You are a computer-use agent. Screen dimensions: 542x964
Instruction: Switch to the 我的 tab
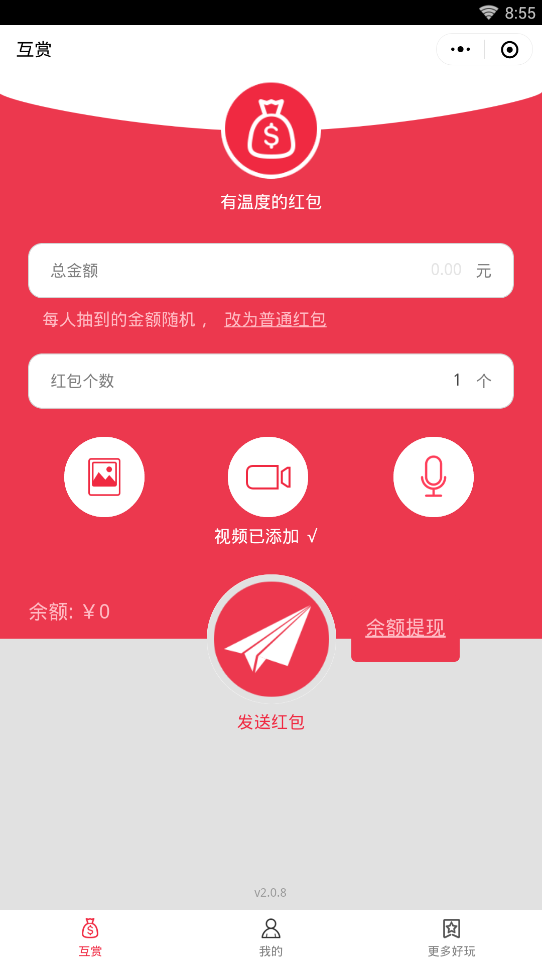click(271, 938)
